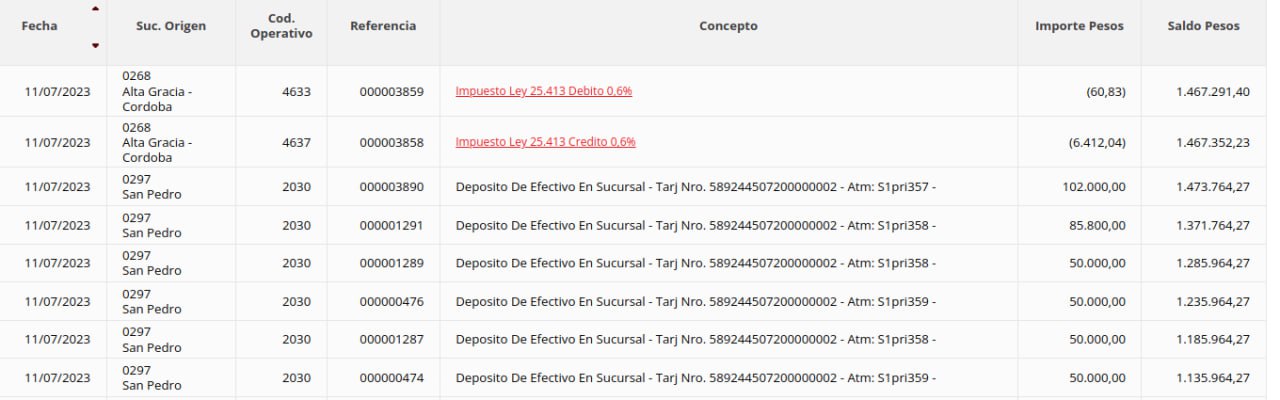1280x400 pixels.
Task: Sort Fecha column descending with down arrow
Action: pyautogui.click(x=95, y=45)
